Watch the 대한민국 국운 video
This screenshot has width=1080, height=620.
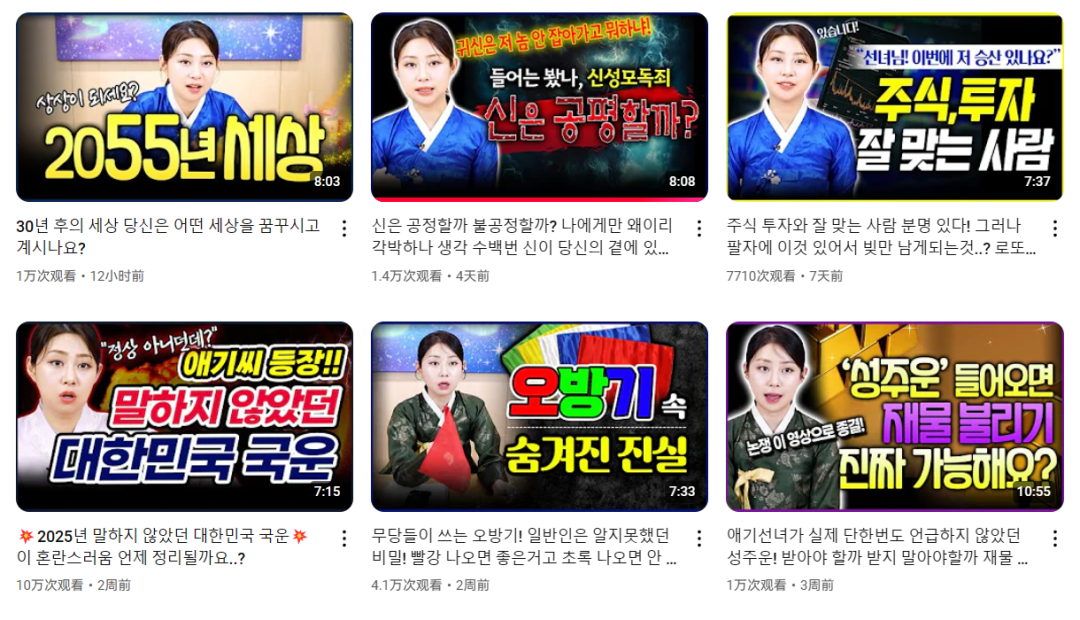pos(184,416)
